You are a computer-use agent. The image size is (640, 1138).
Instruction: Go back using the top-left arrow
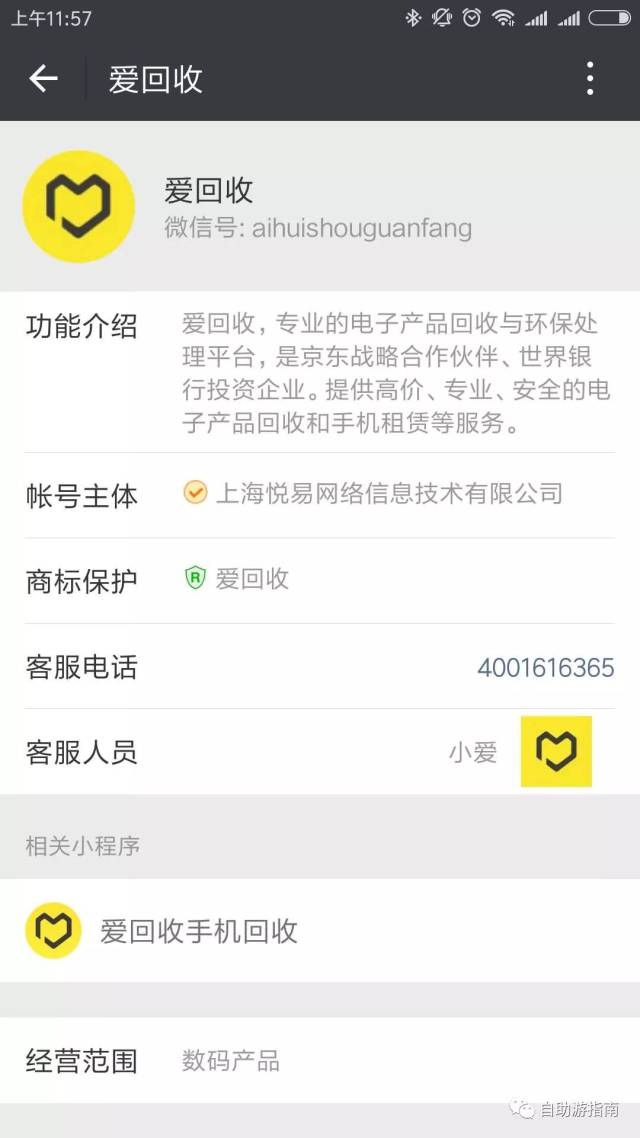click(43, 79)
